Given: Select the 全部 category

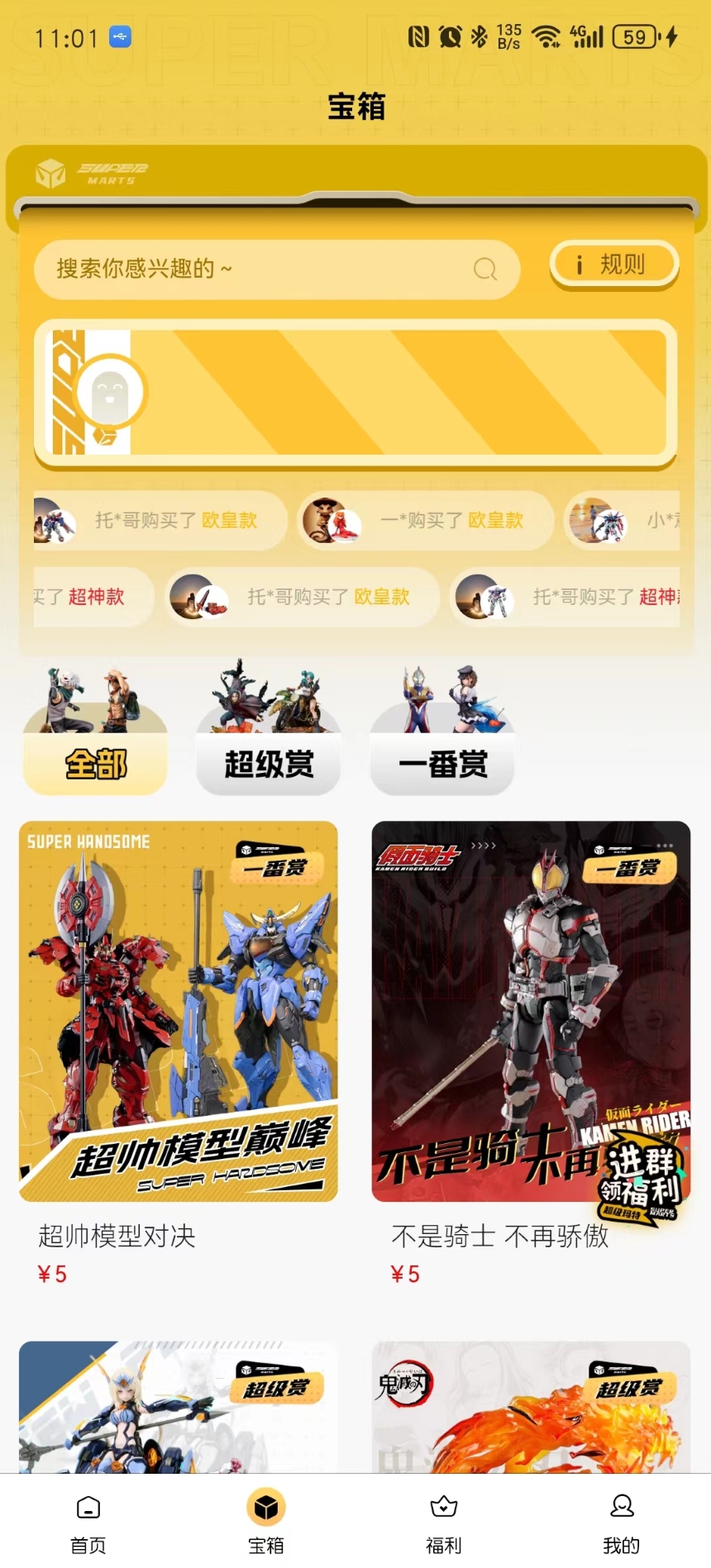Looking at the screenshot, I should (x=95, y=762).
